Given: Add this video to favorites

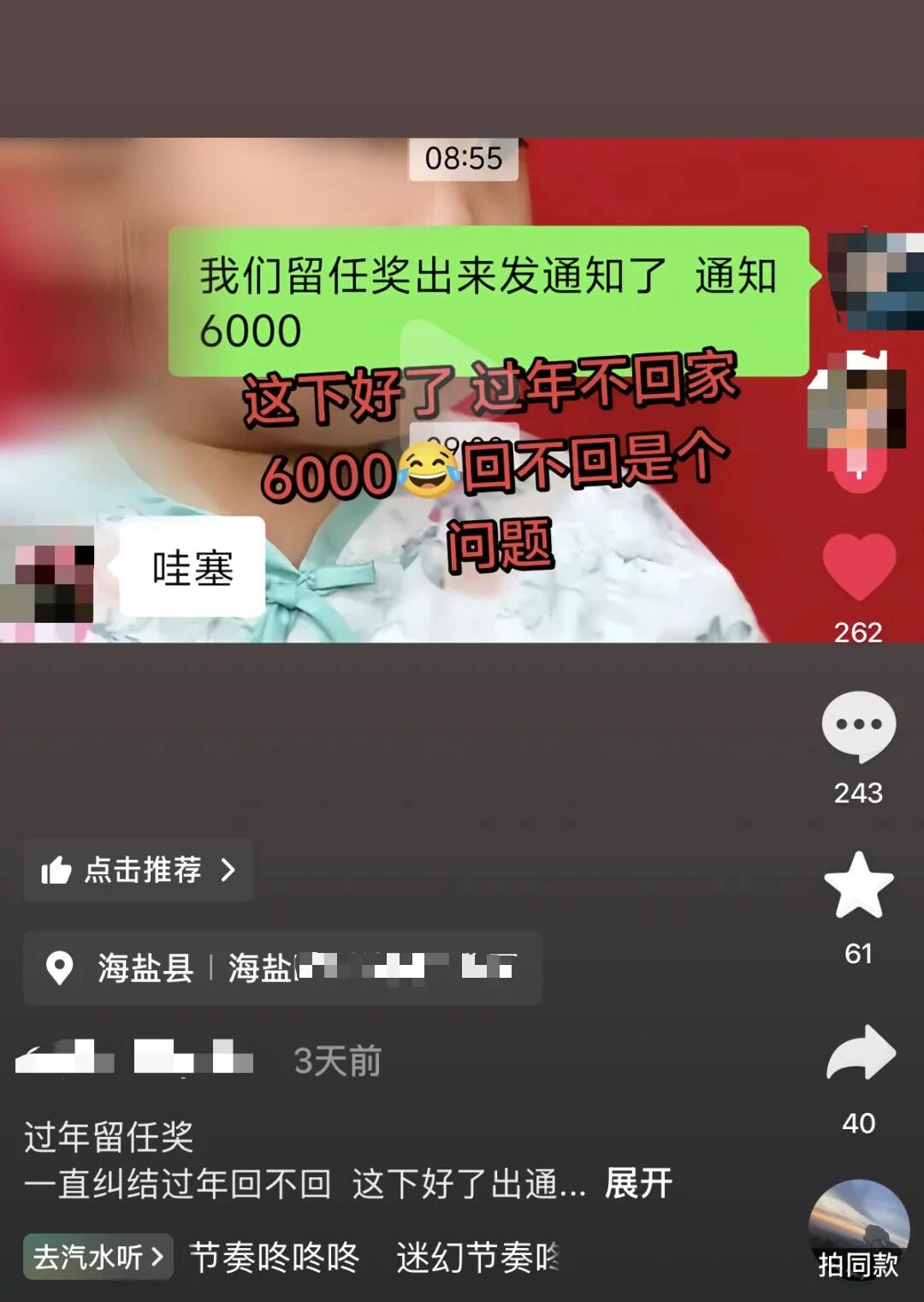Looking at the screenshot, I should pyautogui.click(x=858, y=885).
